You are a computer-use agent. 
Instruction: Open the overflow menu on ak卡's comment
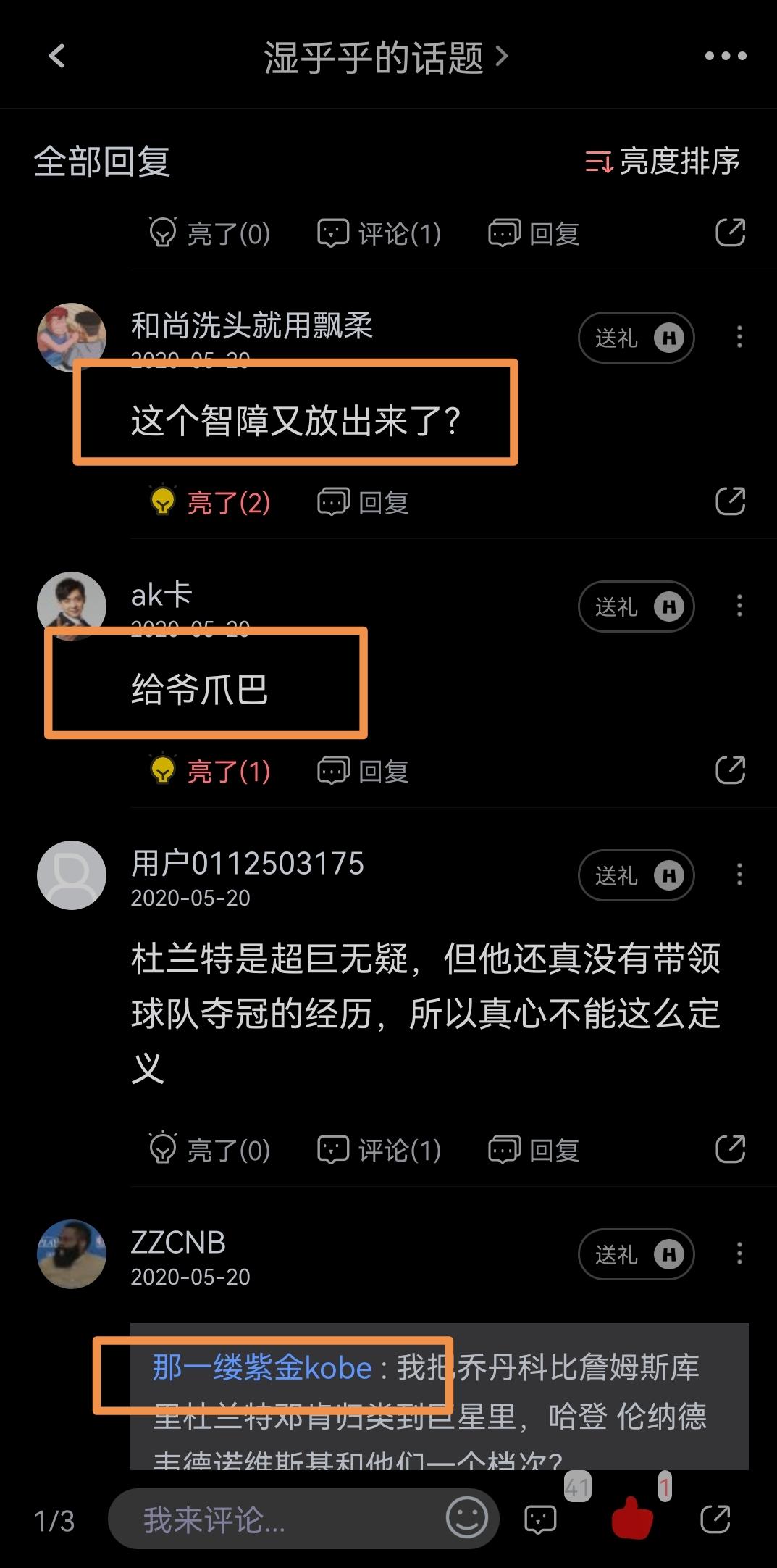click(739, 606)
